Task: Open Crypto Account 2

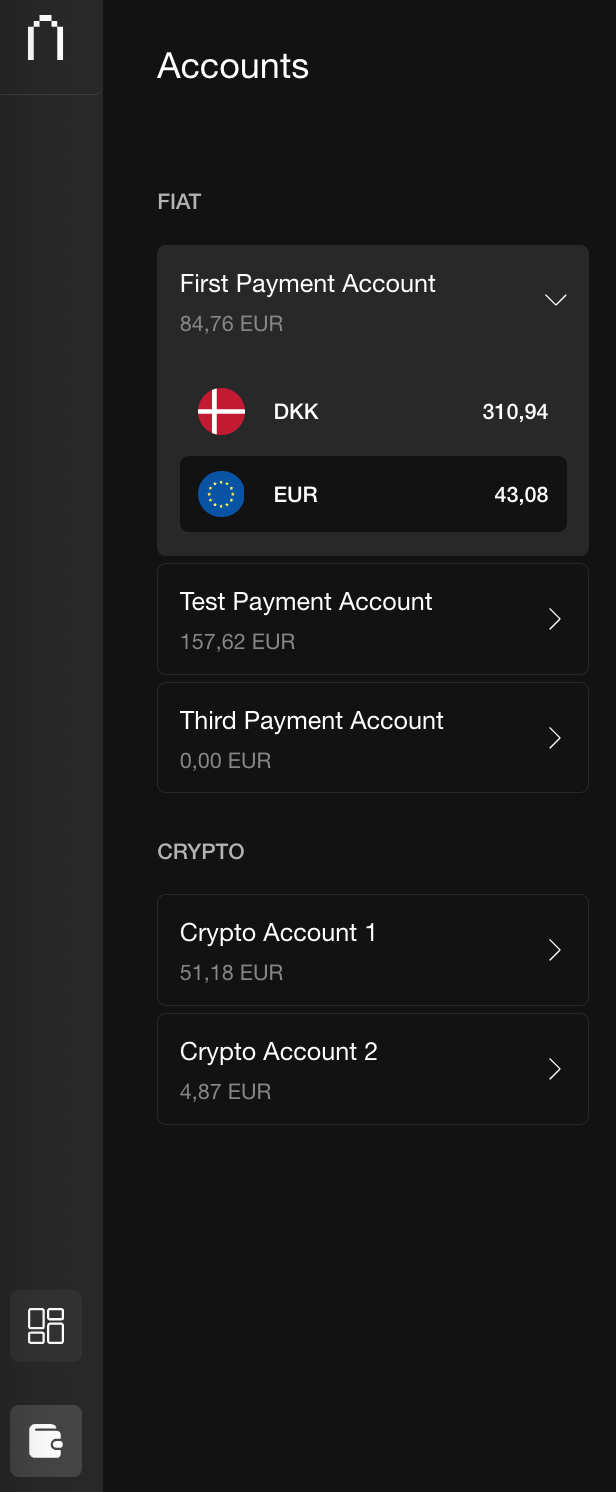Action: 372,1069
